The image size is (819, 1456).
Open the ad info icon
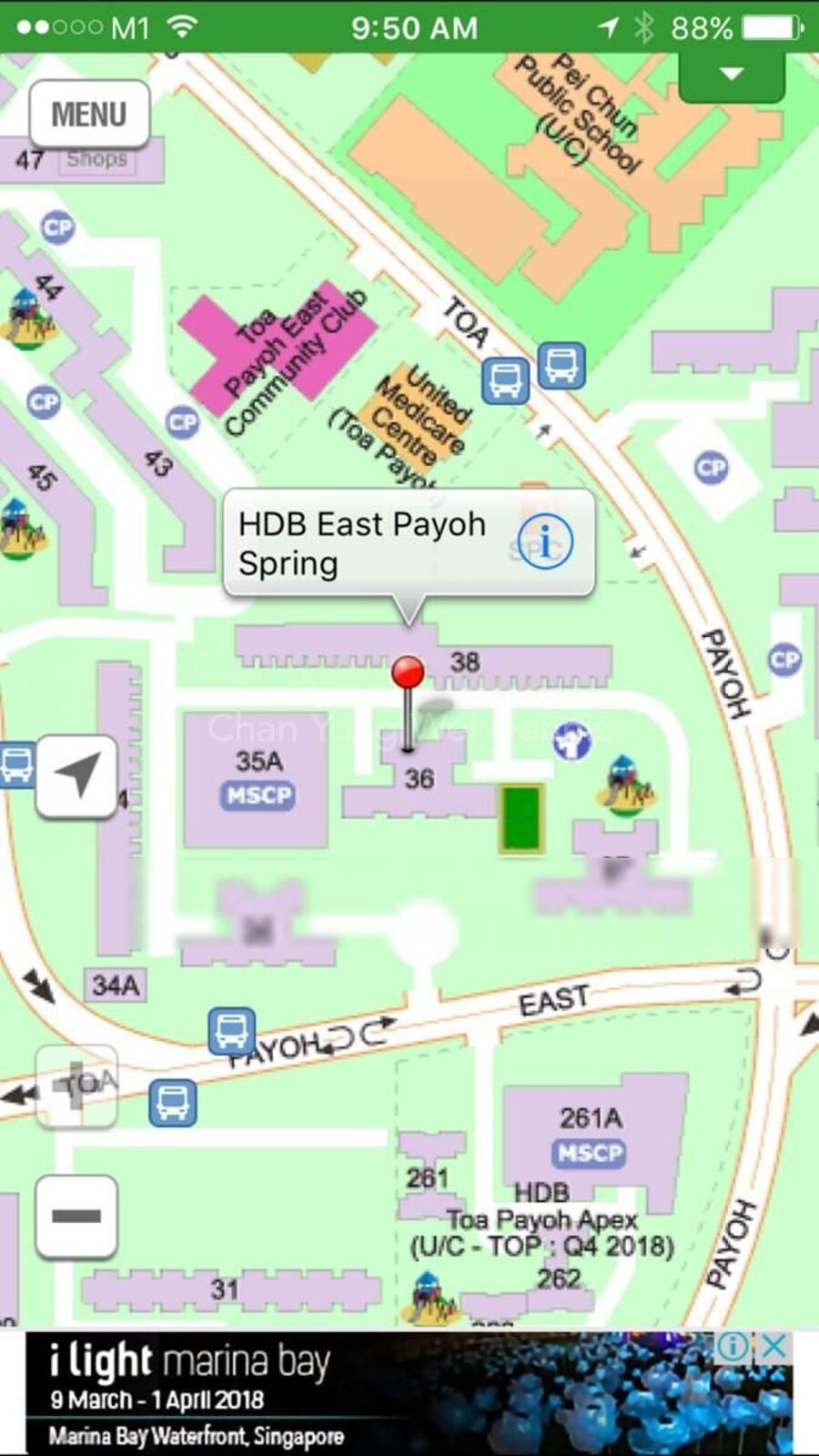[733, 1346]
